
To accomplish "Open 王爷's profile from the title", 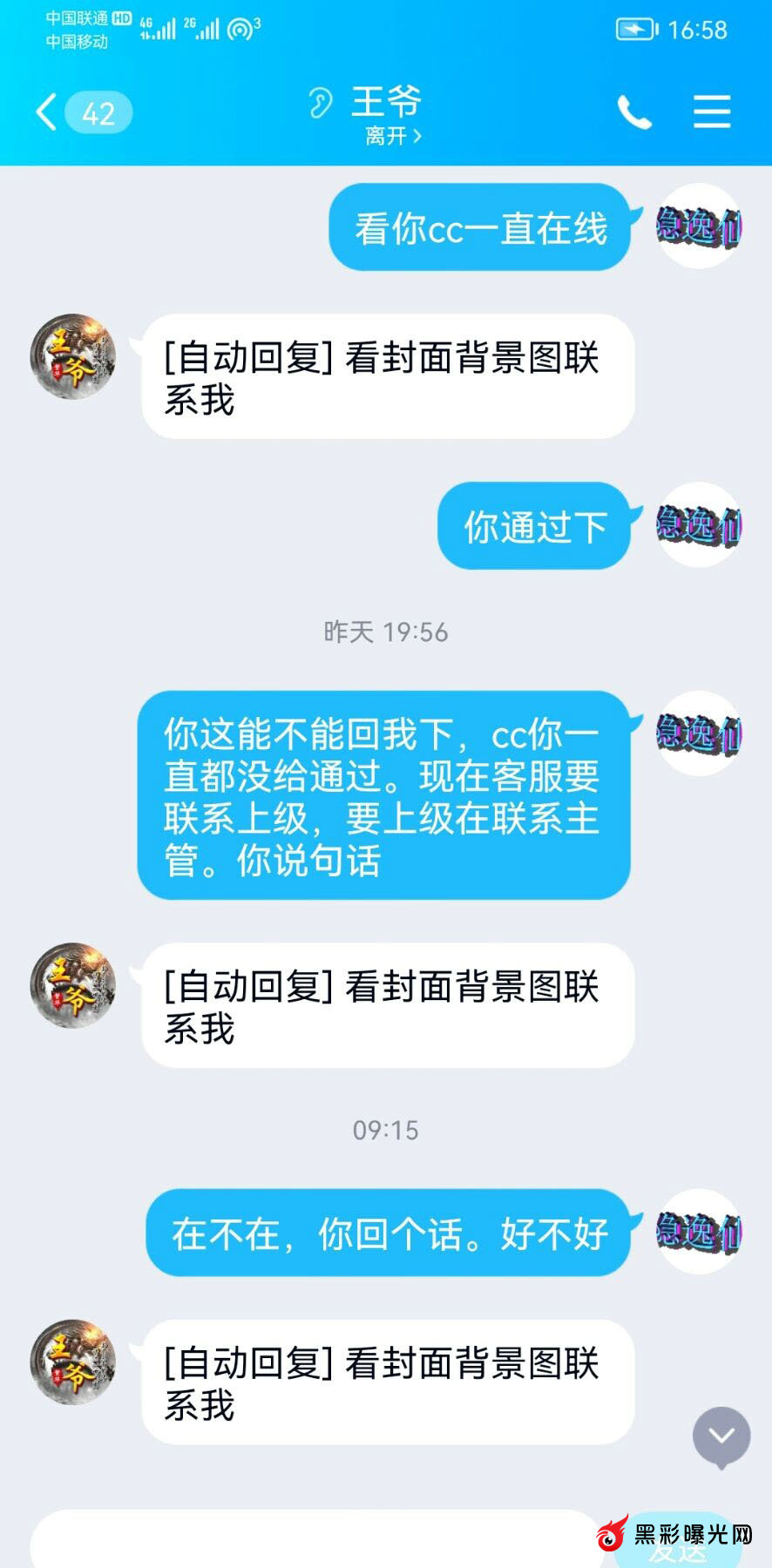I will click(386, 103).
